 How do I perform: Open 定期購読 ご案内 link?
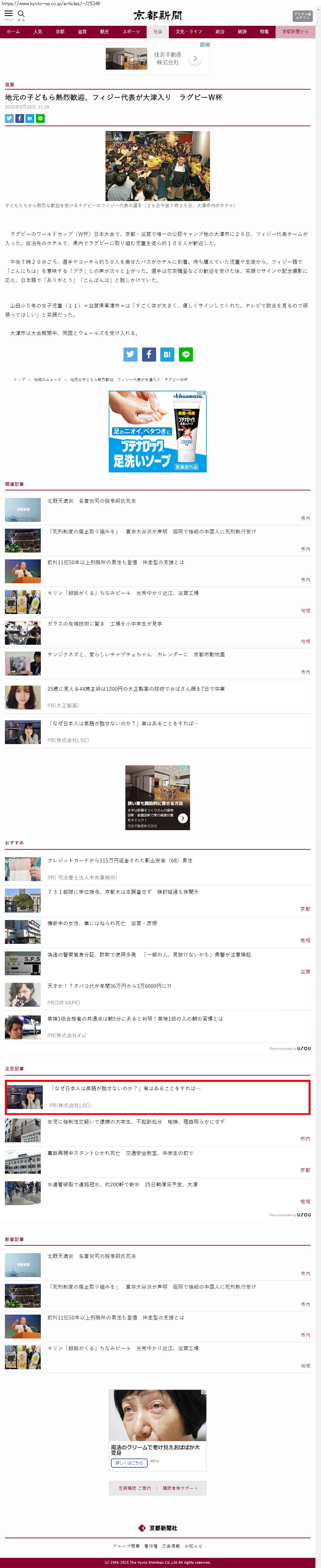135,1488
